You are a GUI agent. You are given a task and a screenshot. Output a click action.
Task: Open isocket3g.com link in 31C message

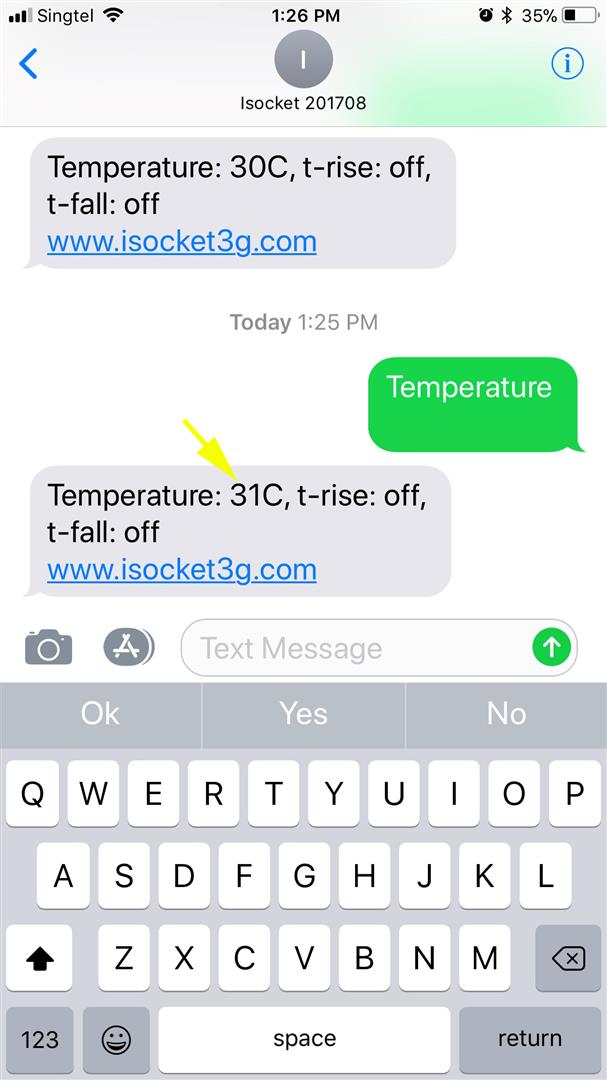[x=182, y=569]
